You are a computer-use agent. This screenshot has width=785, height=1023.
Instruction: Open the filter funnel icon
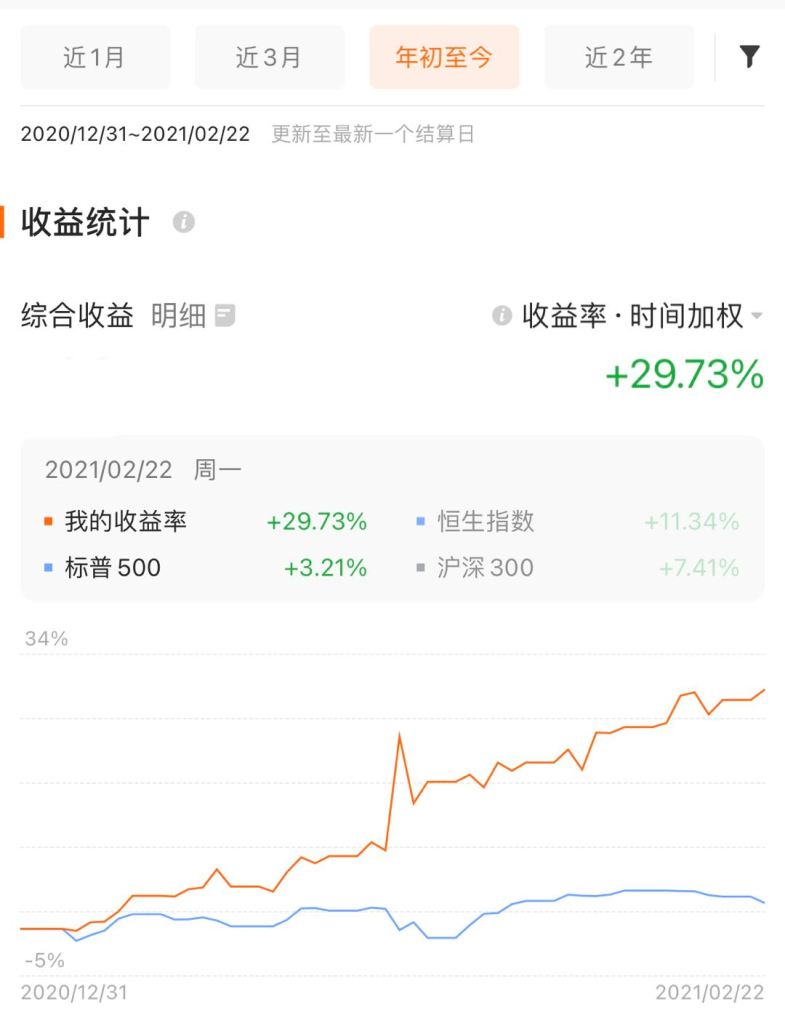click(x=750, y=57)
